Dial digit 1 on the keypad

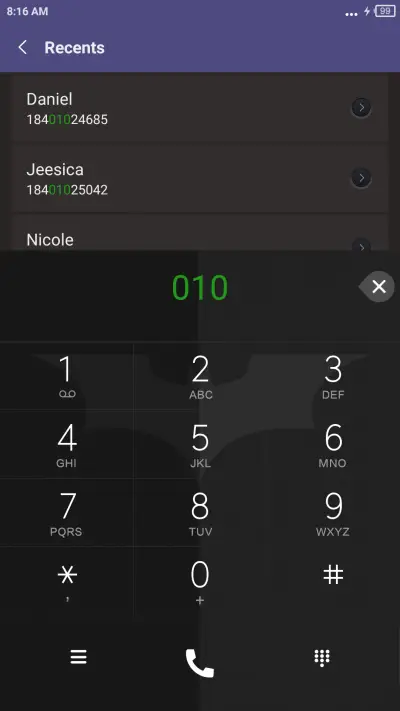point(67,376)
